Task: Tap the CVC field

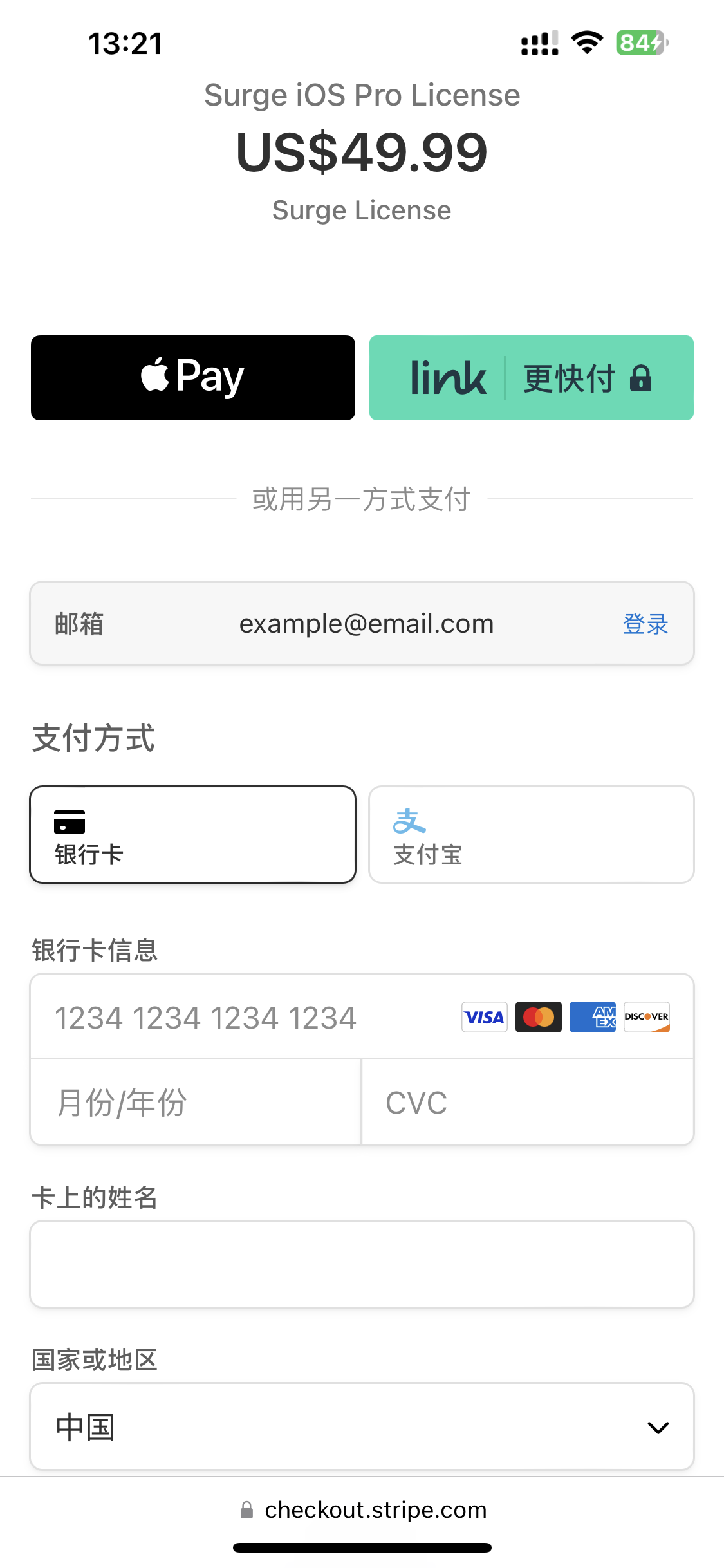Action: pyautogui.click(x=528, y=1103)
